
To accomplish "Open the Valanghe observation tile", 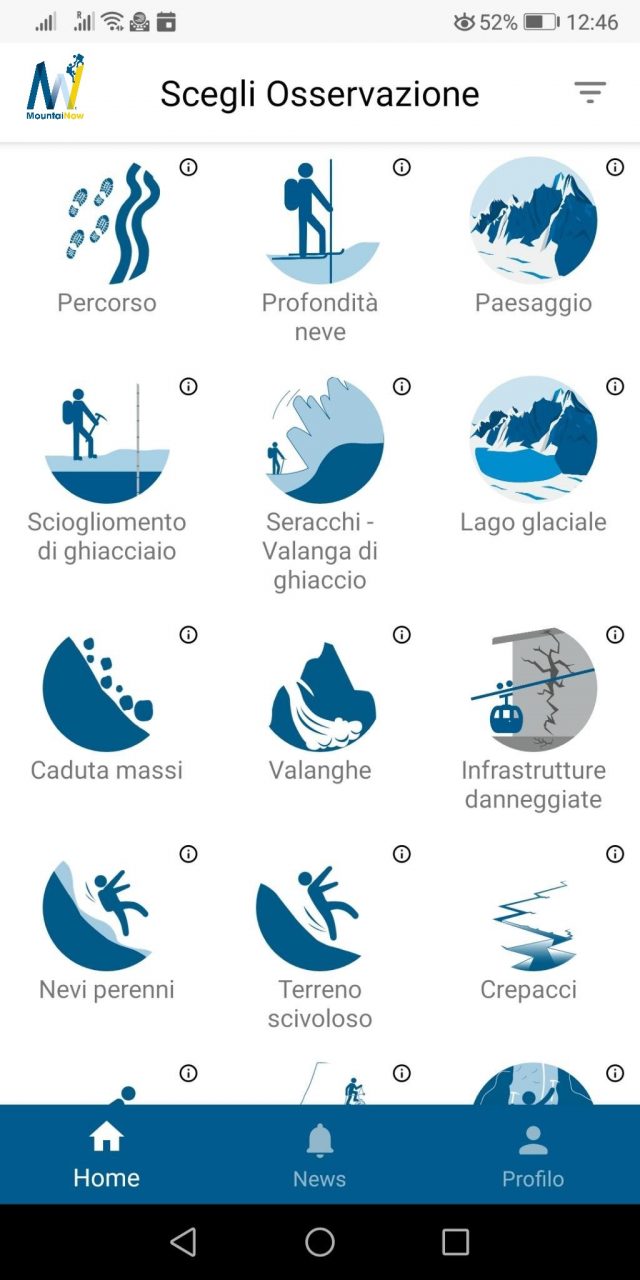I will tap(320, 704).
